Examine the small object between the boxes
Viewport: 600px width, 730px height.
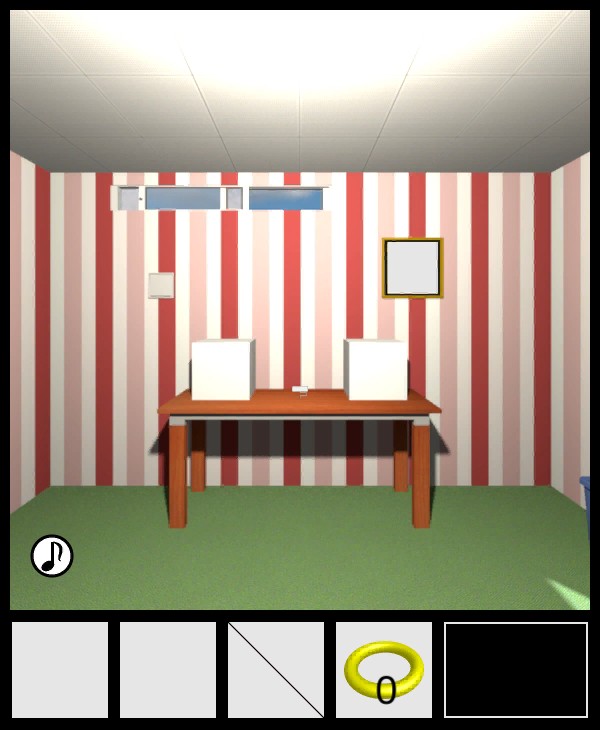299,388
